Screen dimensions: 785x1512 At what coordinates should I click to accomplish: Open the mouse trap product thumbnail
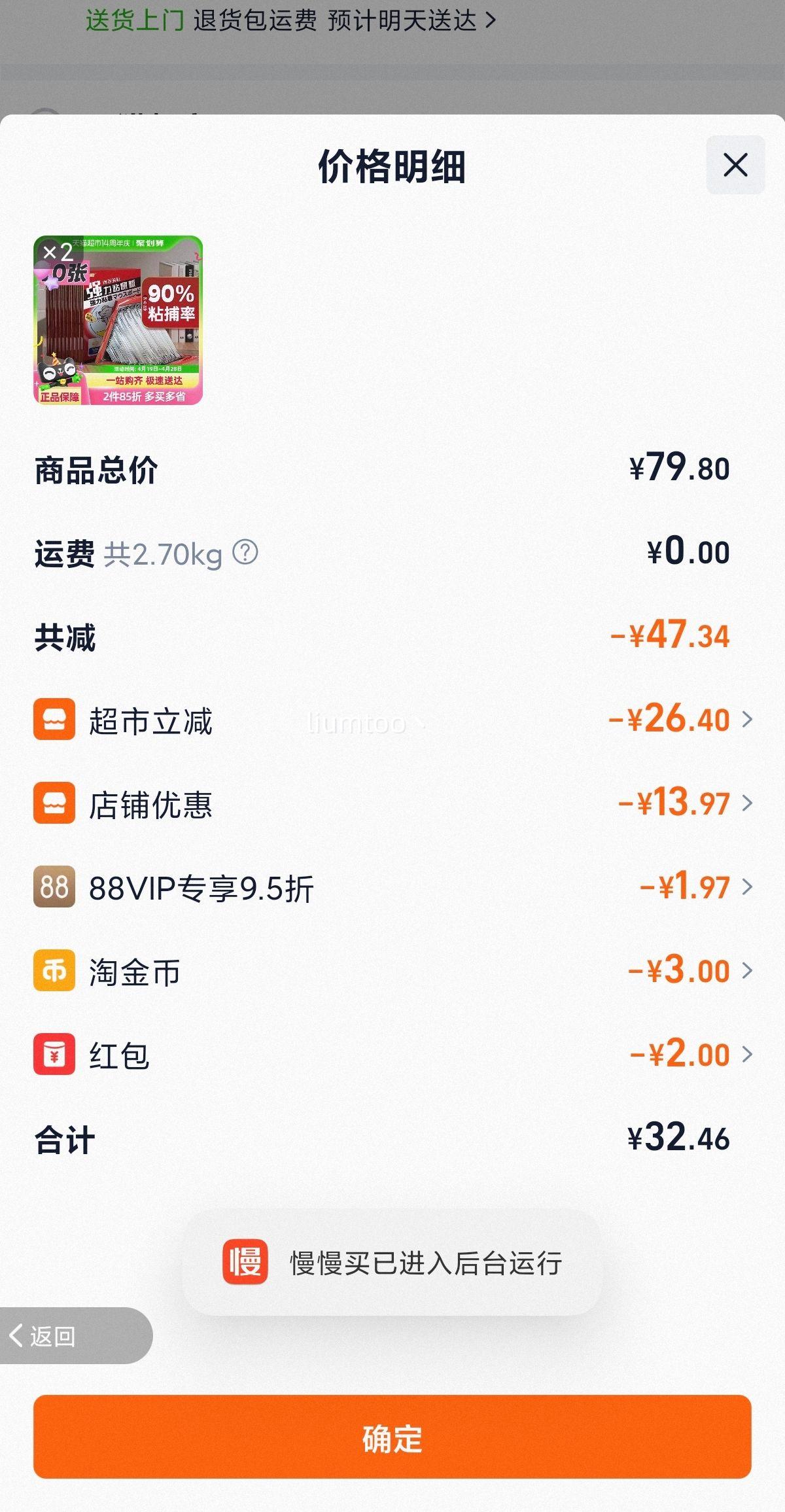(x=120, y=324)
